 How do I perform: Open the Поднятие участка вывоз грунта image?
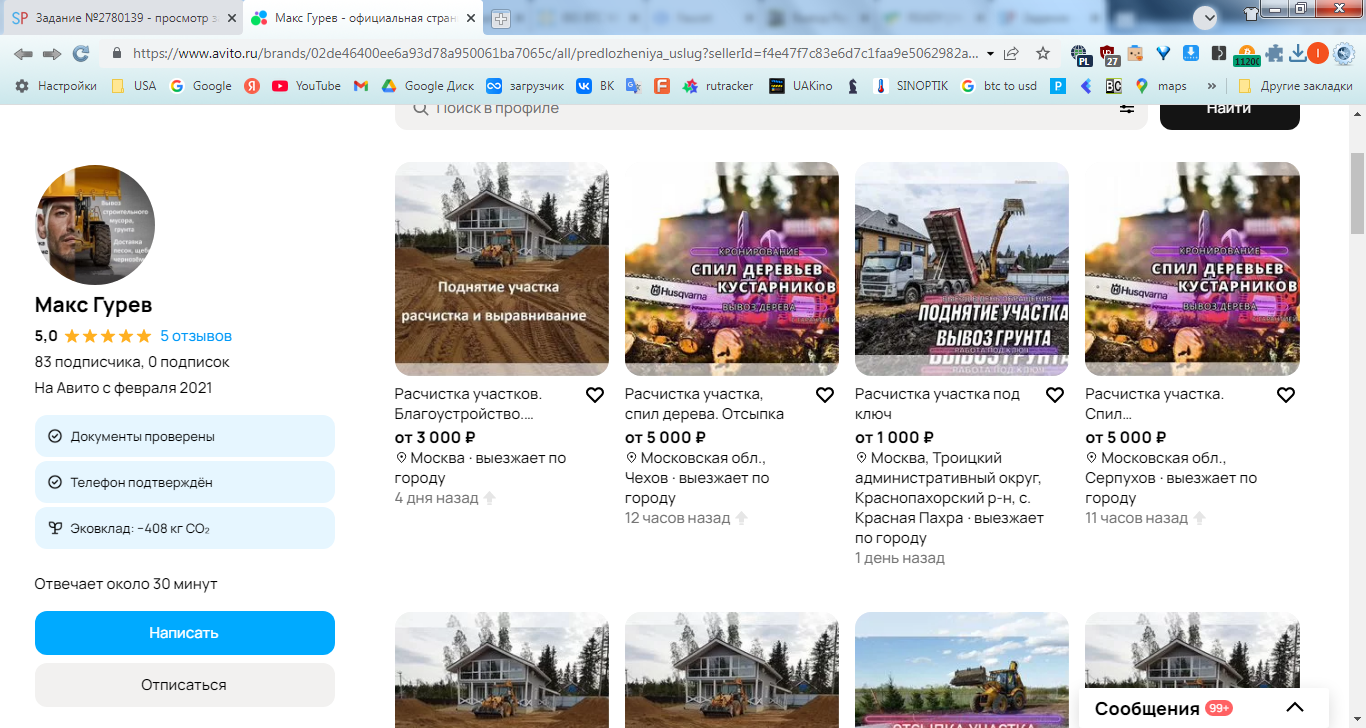coord(962,269)
